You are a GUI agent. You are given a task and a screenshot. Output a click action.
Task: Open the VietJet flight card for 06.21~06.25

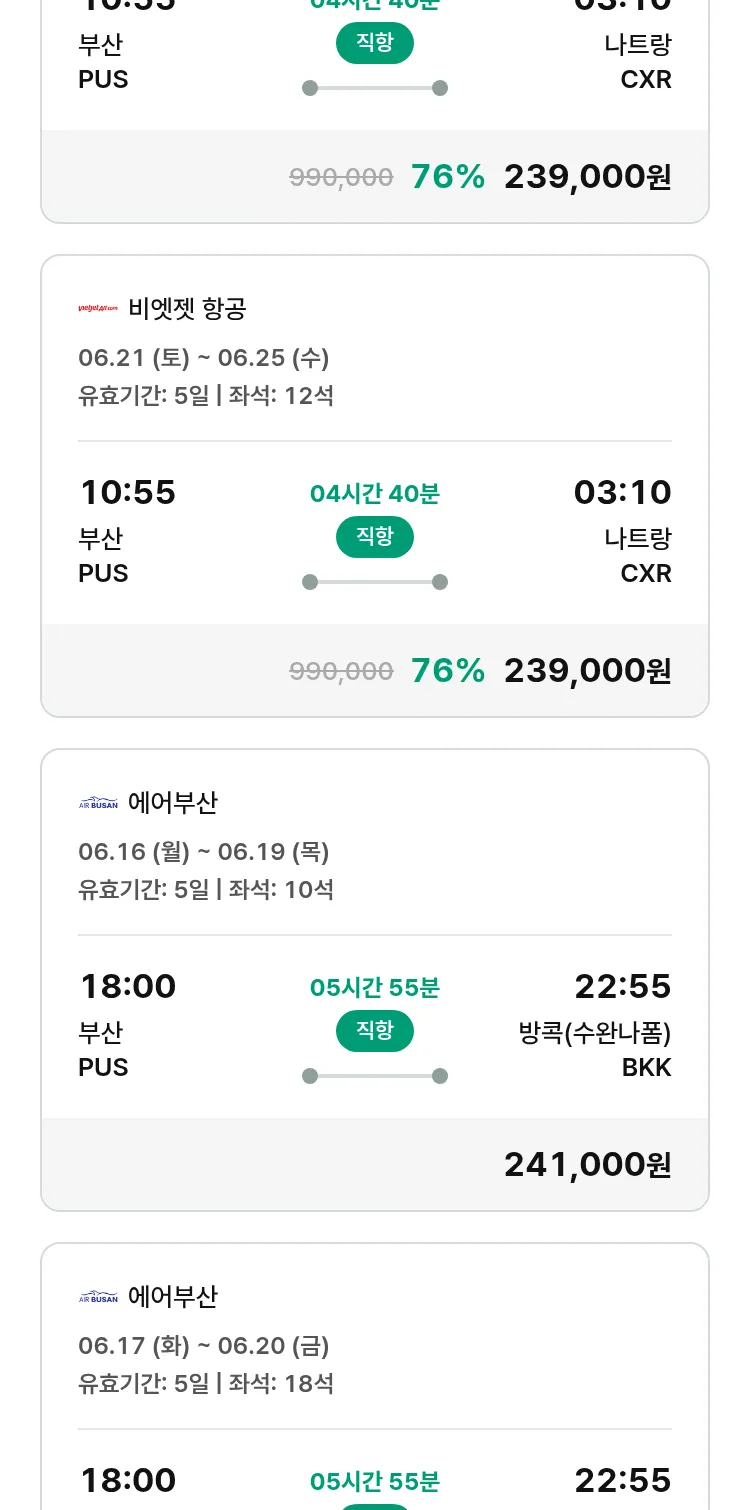(375, 486)
